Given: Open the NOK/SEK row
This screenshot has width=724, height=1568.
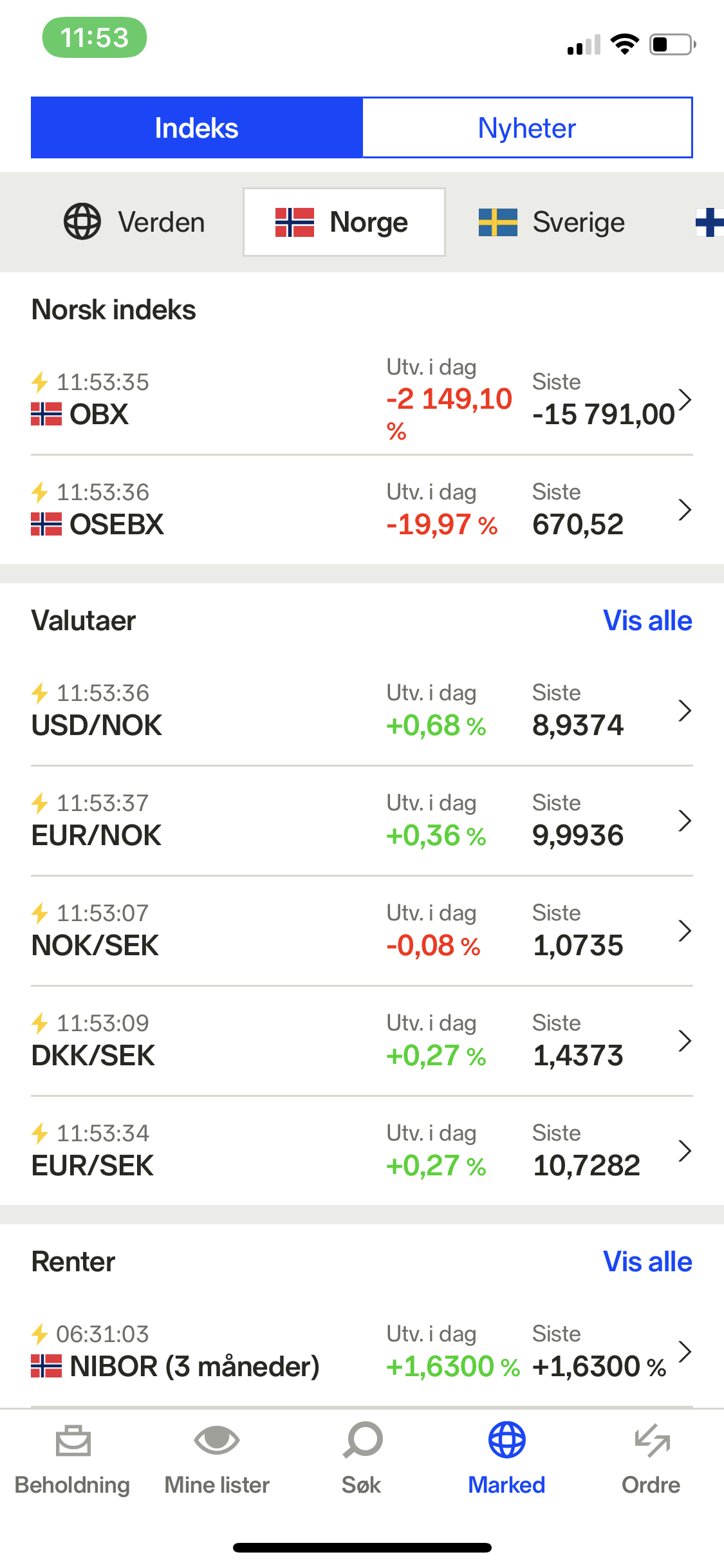Looking at the screenshot, I should click(x=362, y=931).
